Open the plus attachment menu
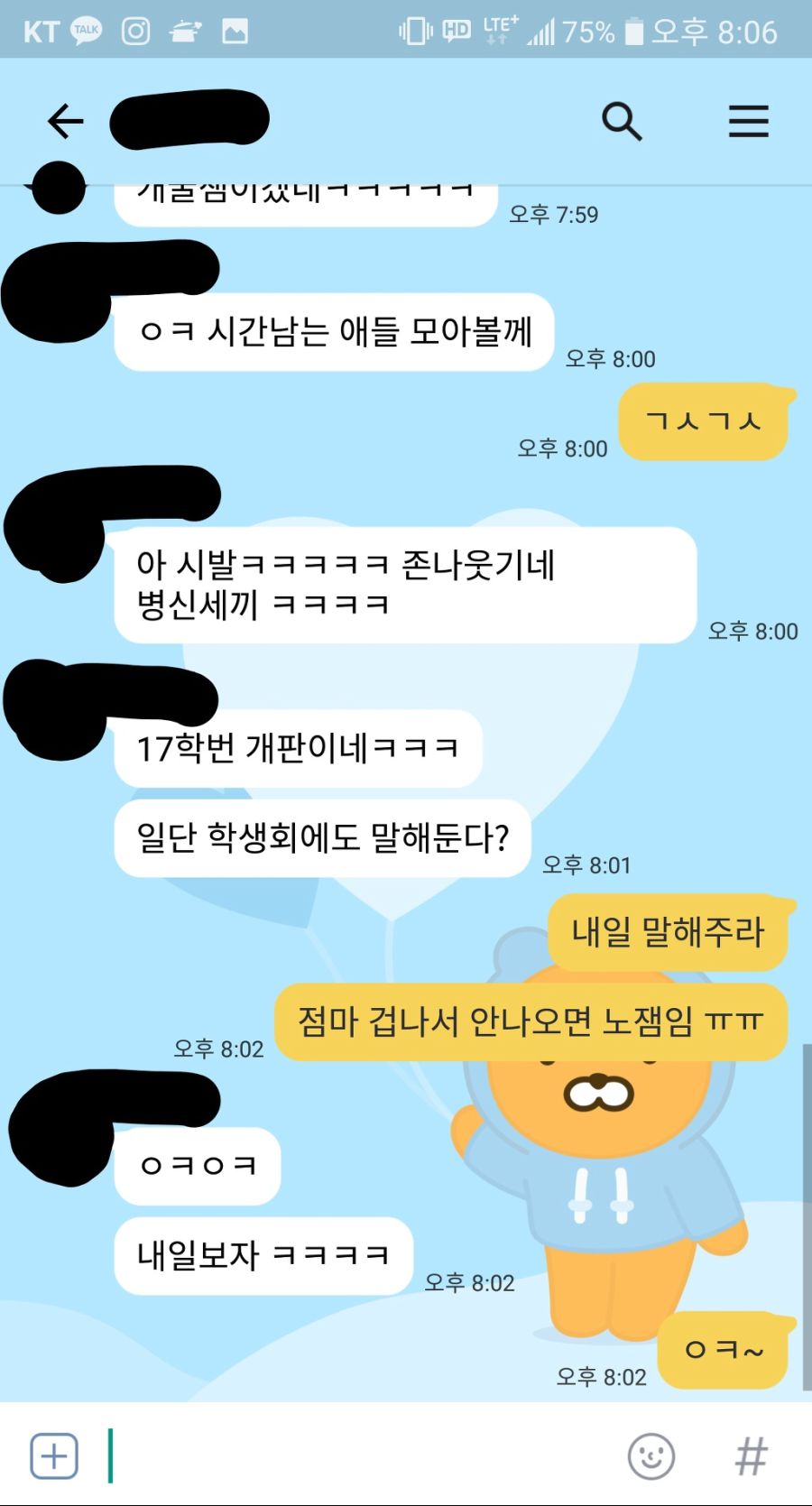 tap(54, 1455)
